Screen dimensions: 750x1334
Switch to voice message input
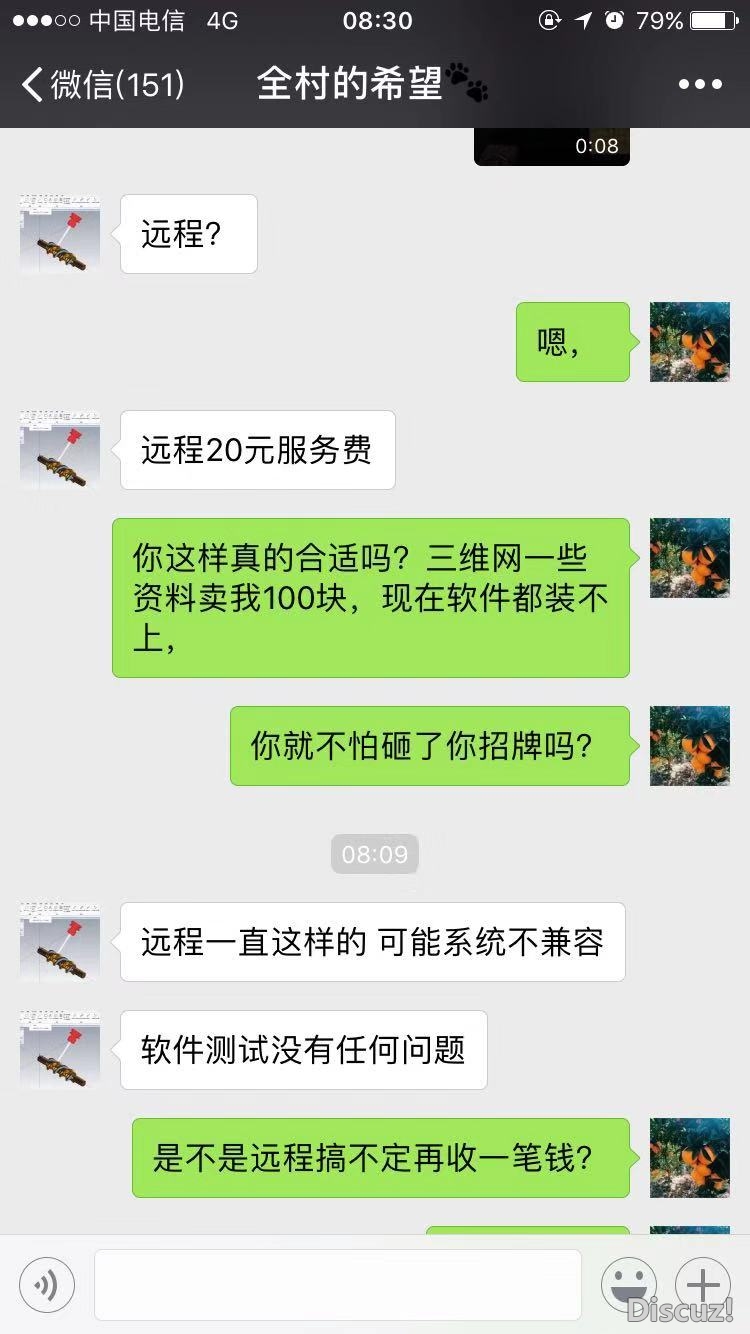pyautogui.click(x=46, y=1285)
